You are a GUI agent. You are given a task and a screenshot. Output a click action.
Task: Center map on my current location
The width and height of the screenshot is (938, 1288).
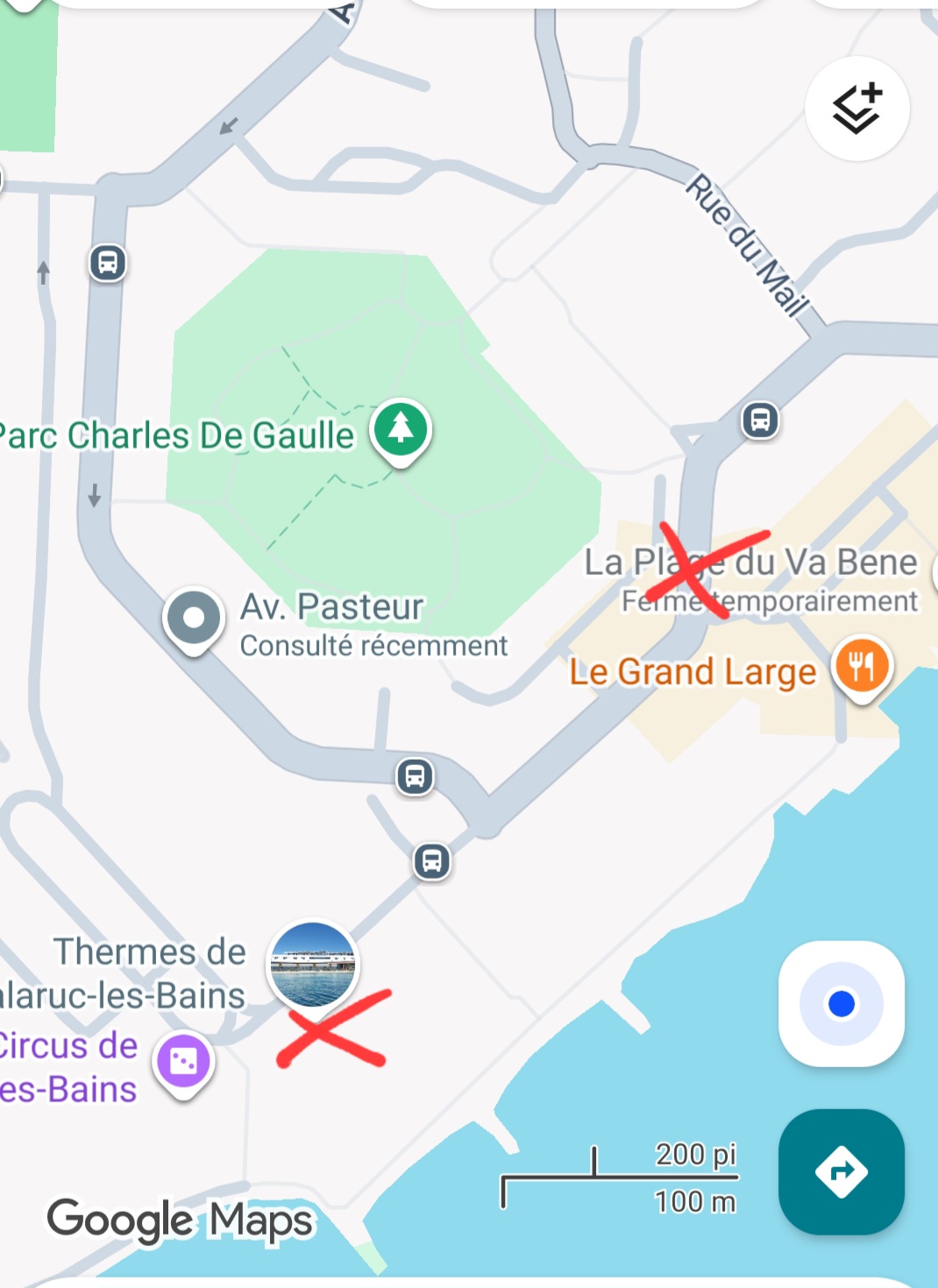(841, 1003)
